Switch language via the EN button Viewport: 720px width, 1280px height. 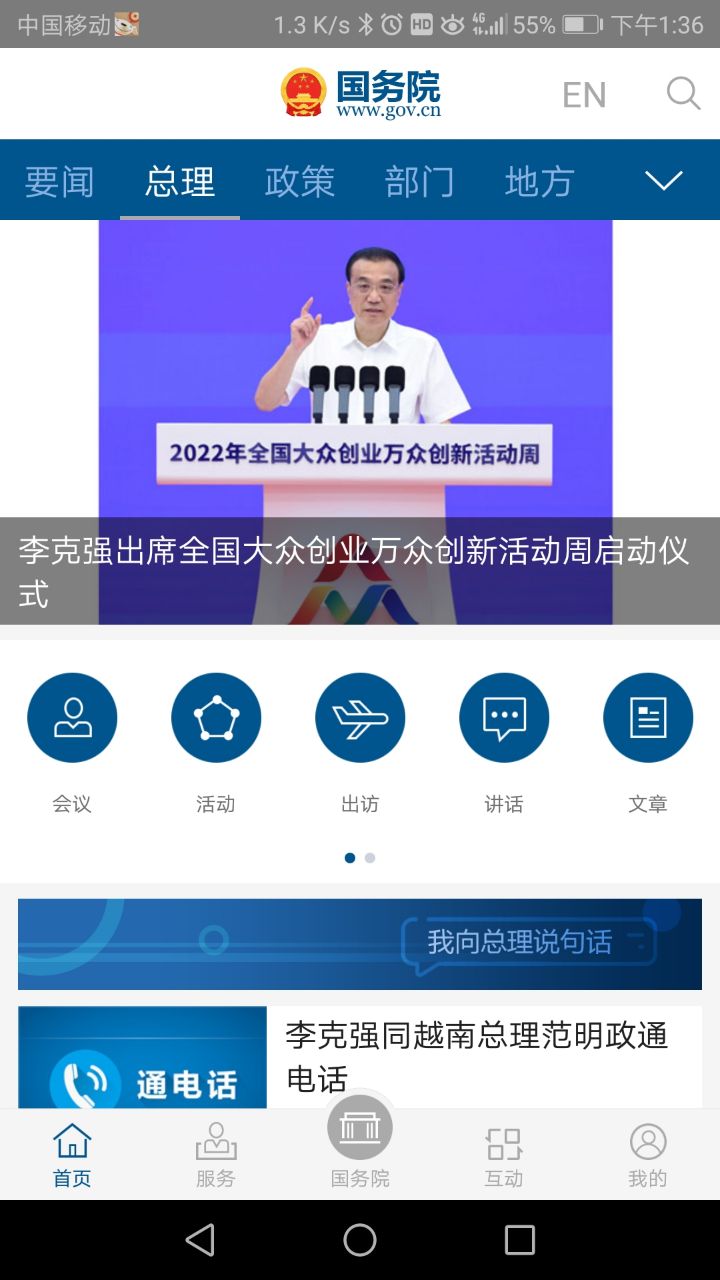point(584,95)
